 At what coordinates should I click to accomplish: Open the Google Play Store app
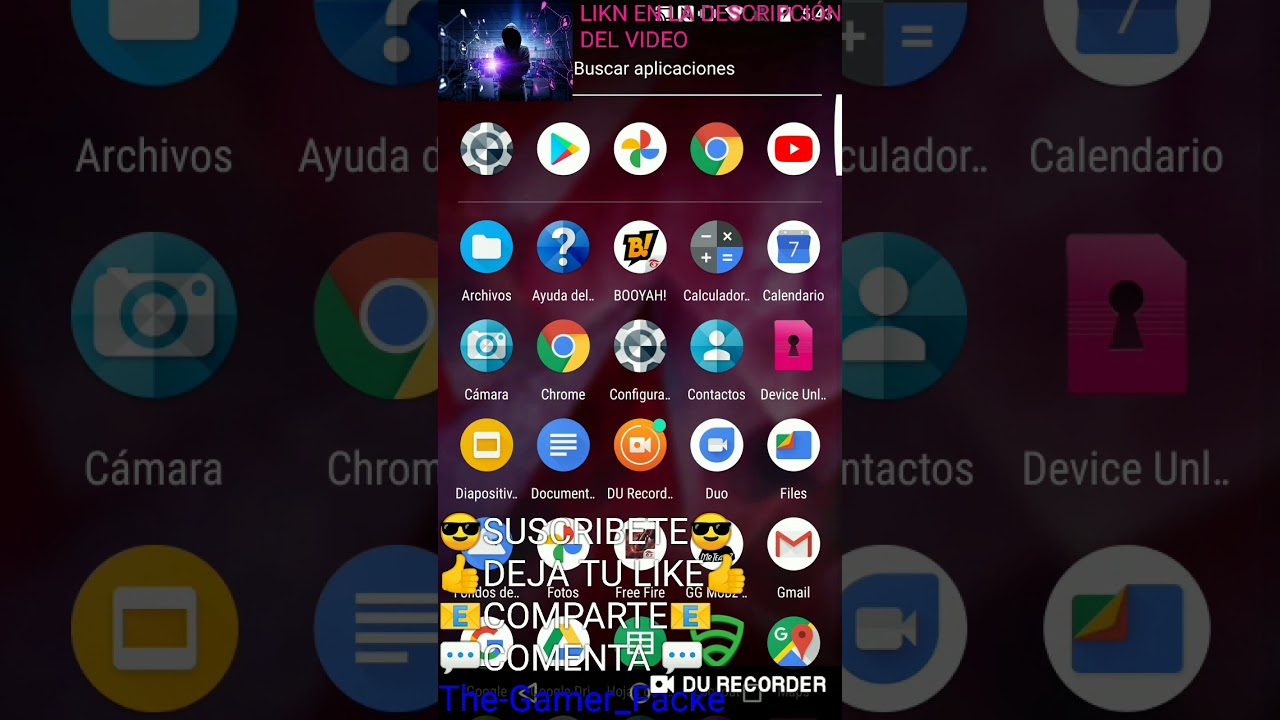(x=563, y=150)
